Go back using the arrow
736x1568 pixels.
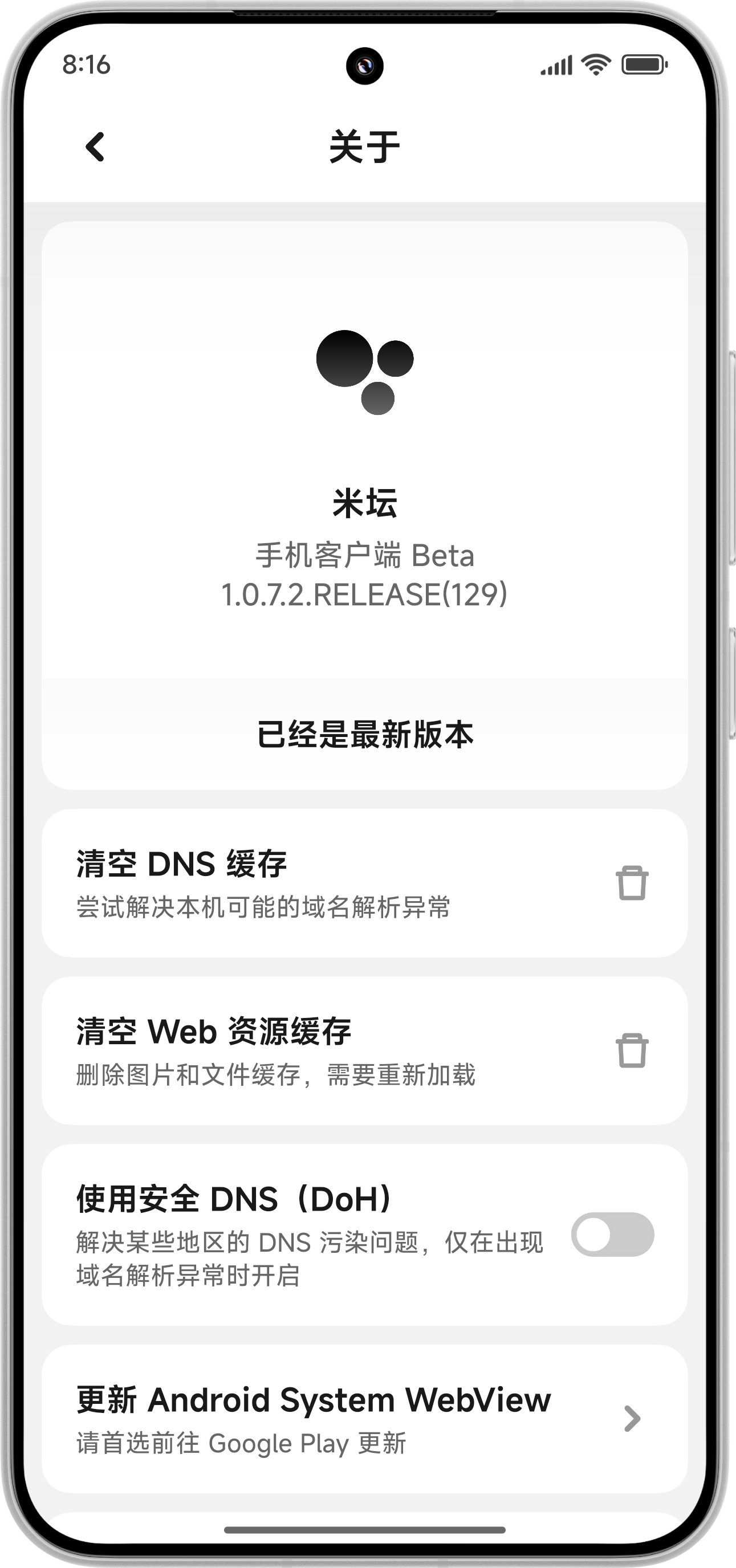(x=95, y=146)
